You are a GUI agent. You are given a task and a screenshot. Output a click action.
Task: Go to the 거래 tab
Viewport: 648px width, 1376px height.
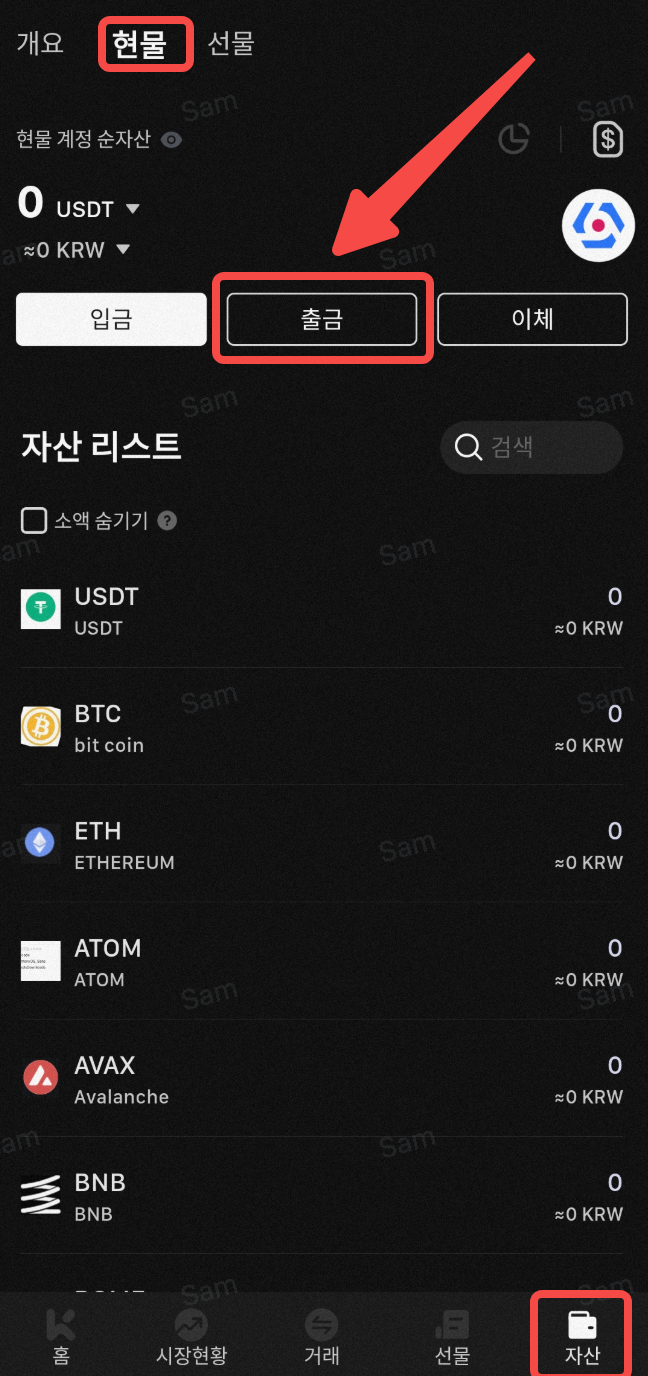(322, 1337)
